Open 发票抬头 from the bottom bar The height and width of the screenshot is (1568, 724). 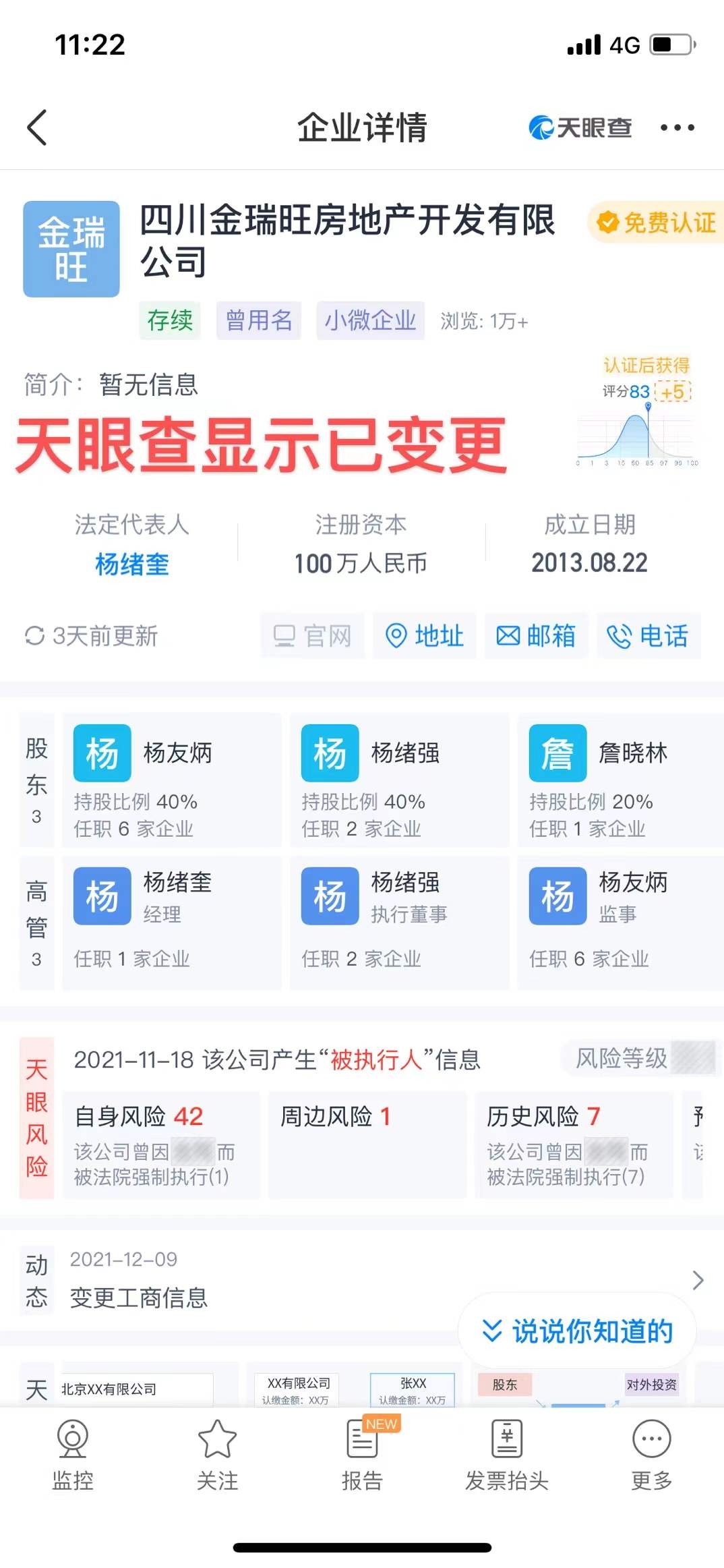507,1456
